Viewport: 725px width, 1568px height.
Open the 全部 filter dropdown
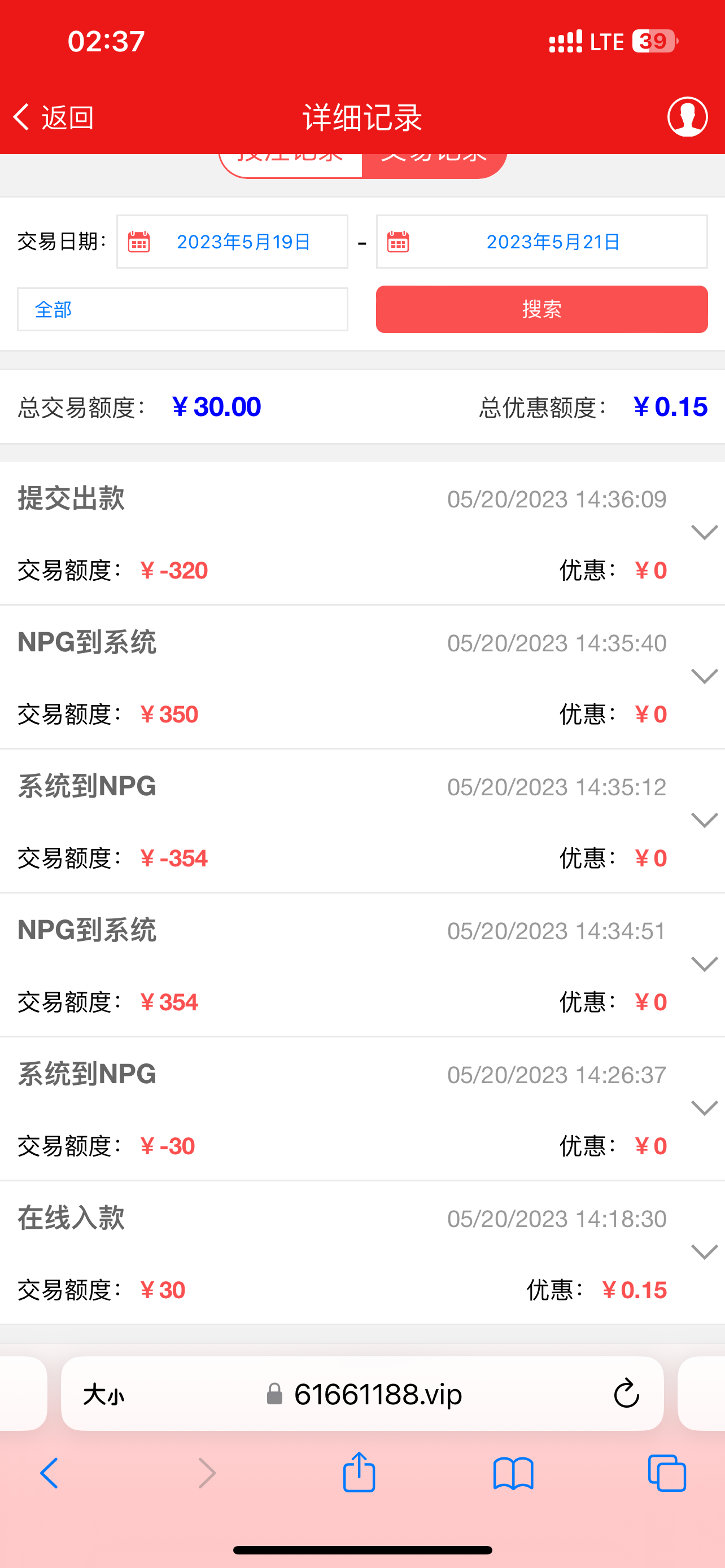point(181,309)
